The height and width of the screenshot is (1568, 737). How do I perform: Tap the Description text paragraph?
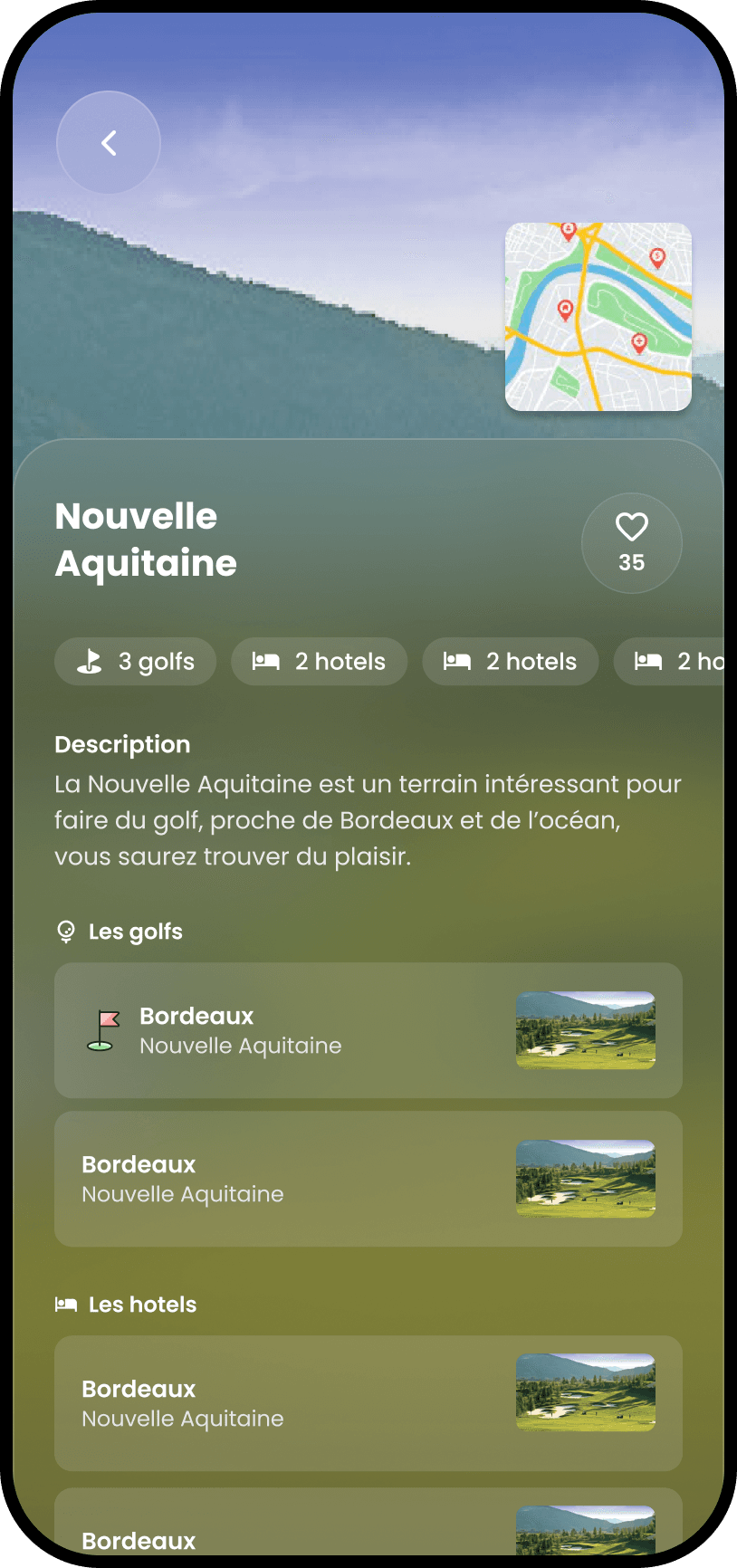tap(368, 819)
